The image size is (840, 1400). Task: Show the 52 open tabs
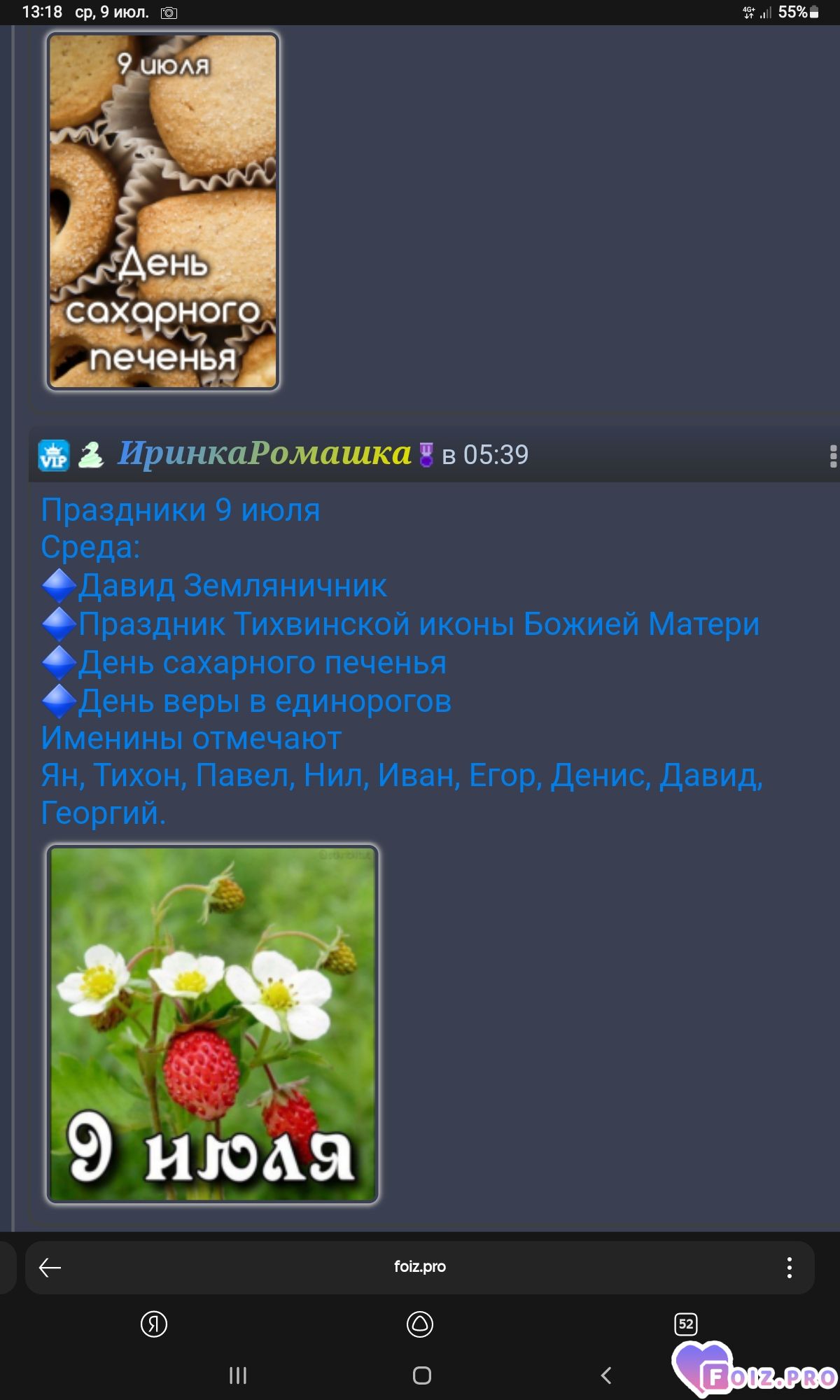[686, 1324]
